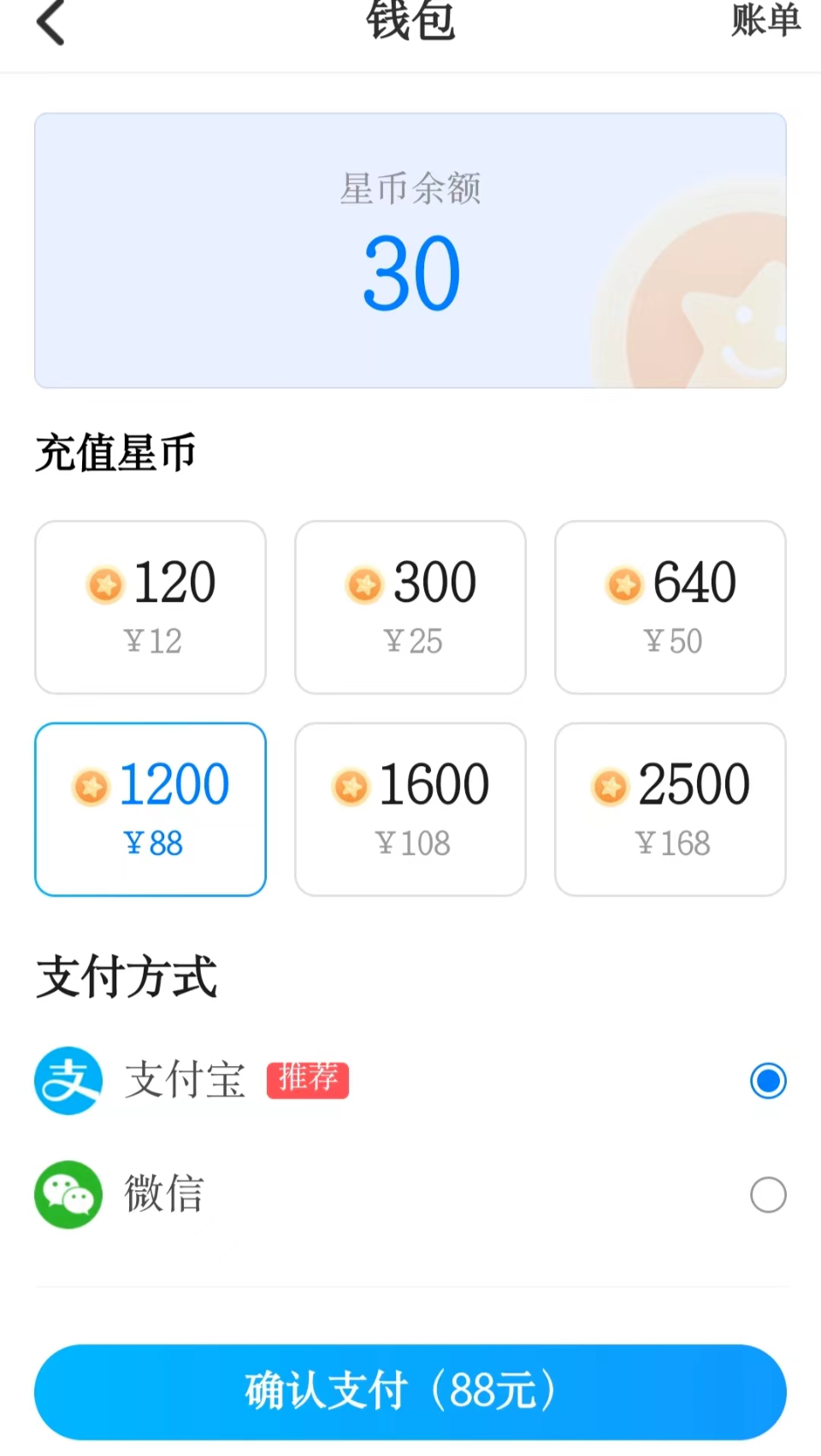This screenshot has height=1456, width=821.
Task: Choose 支付宝 as payment method
Action: (x=410, y=1081)
